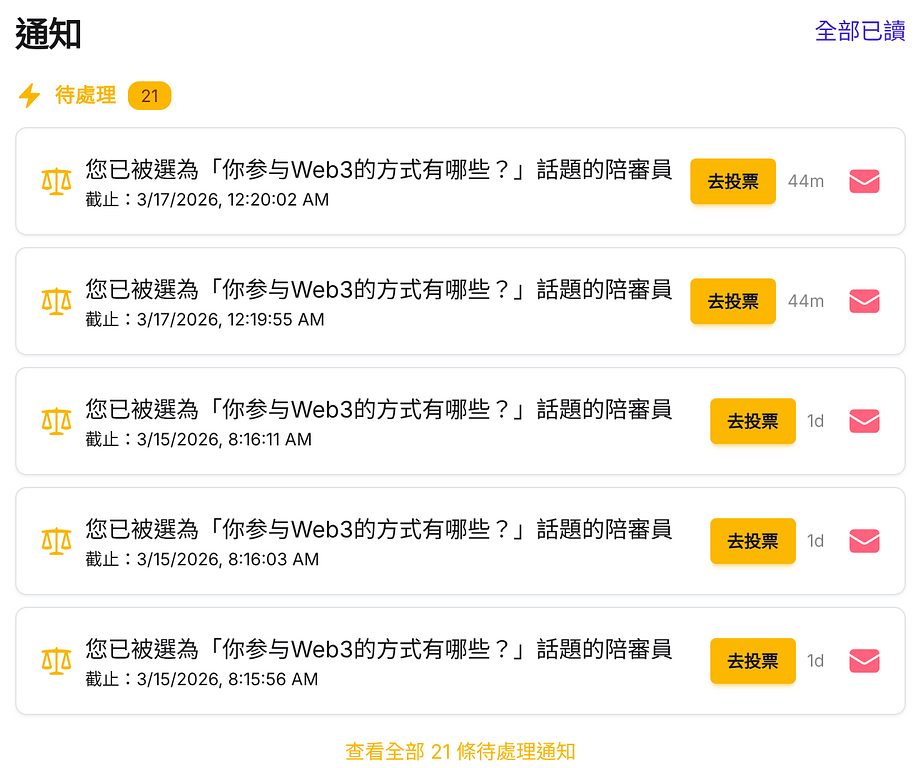Tap envelope icon on the 8:15:56 AM notification
Screen dimensions: 921x768
864,661
